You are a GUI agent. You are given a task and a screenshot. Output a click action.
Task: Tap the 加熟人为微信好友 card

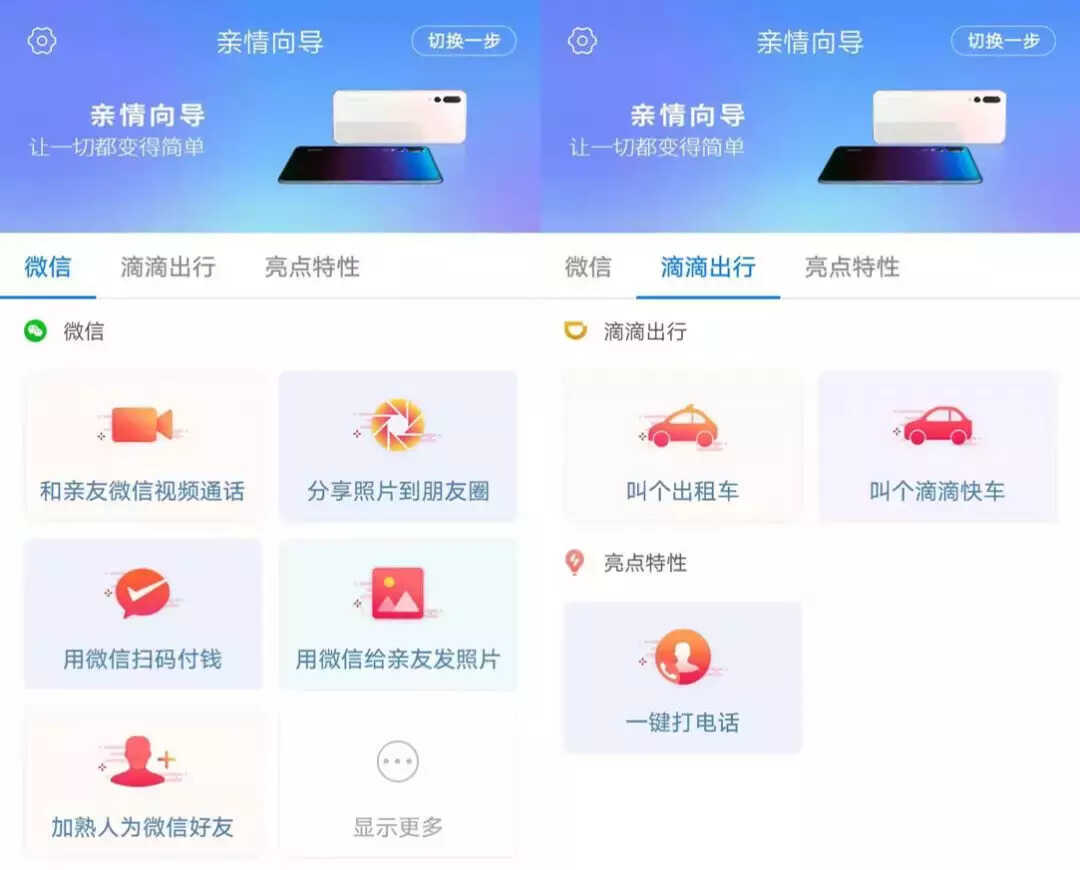143,783
